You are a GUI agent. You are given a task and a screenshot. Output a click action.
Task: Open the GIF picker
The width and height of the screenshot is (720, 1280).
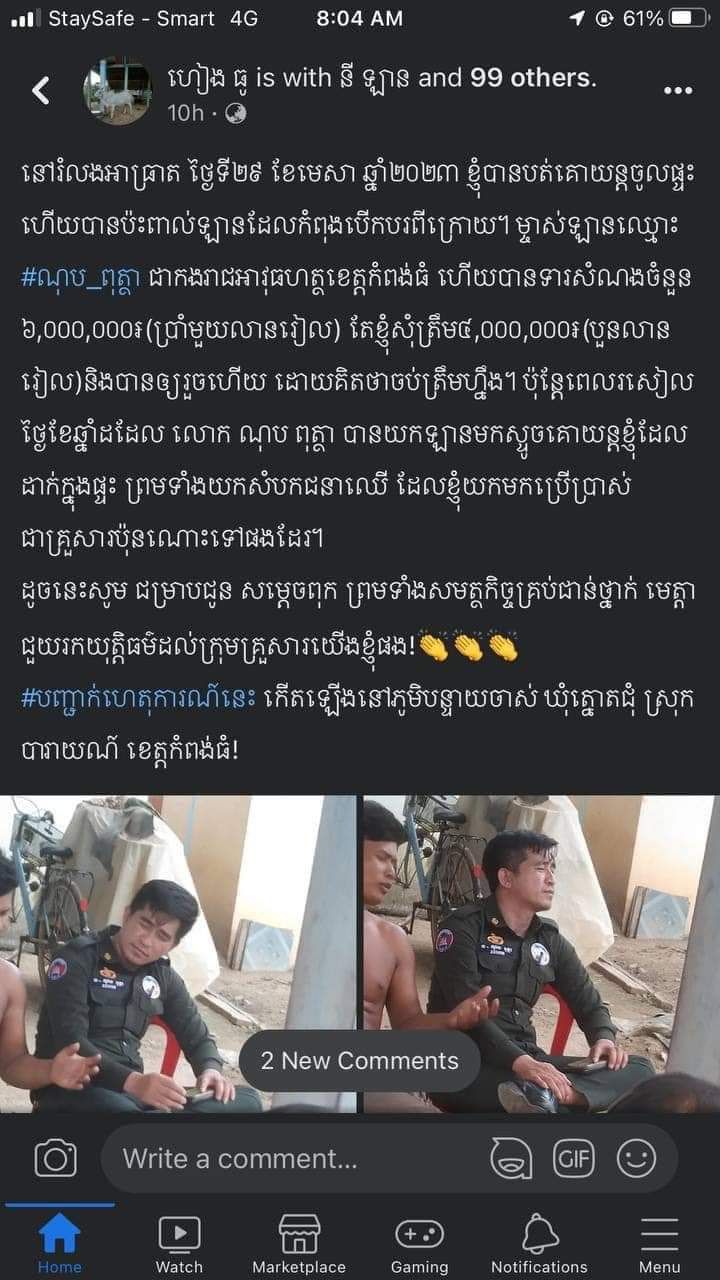coord(573,1159)
